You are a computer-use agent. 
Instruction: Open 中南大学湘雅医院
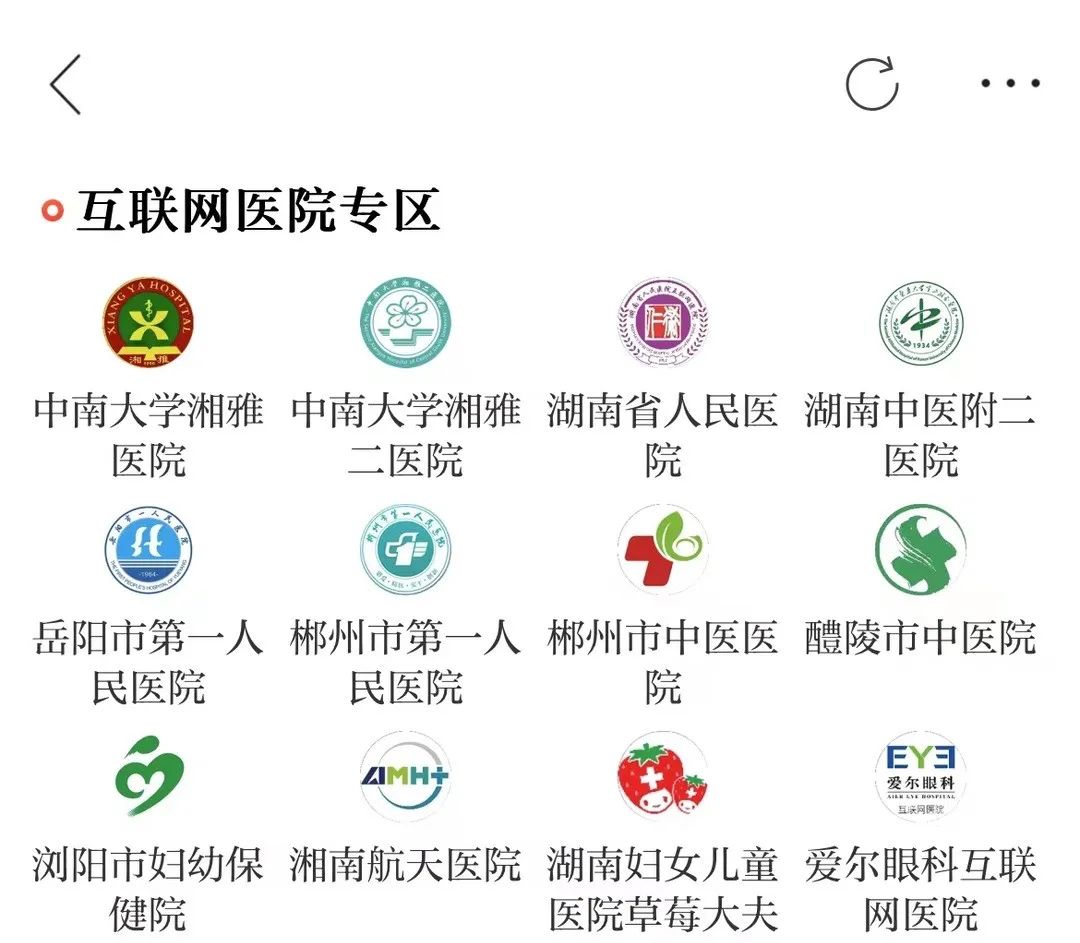148,378
